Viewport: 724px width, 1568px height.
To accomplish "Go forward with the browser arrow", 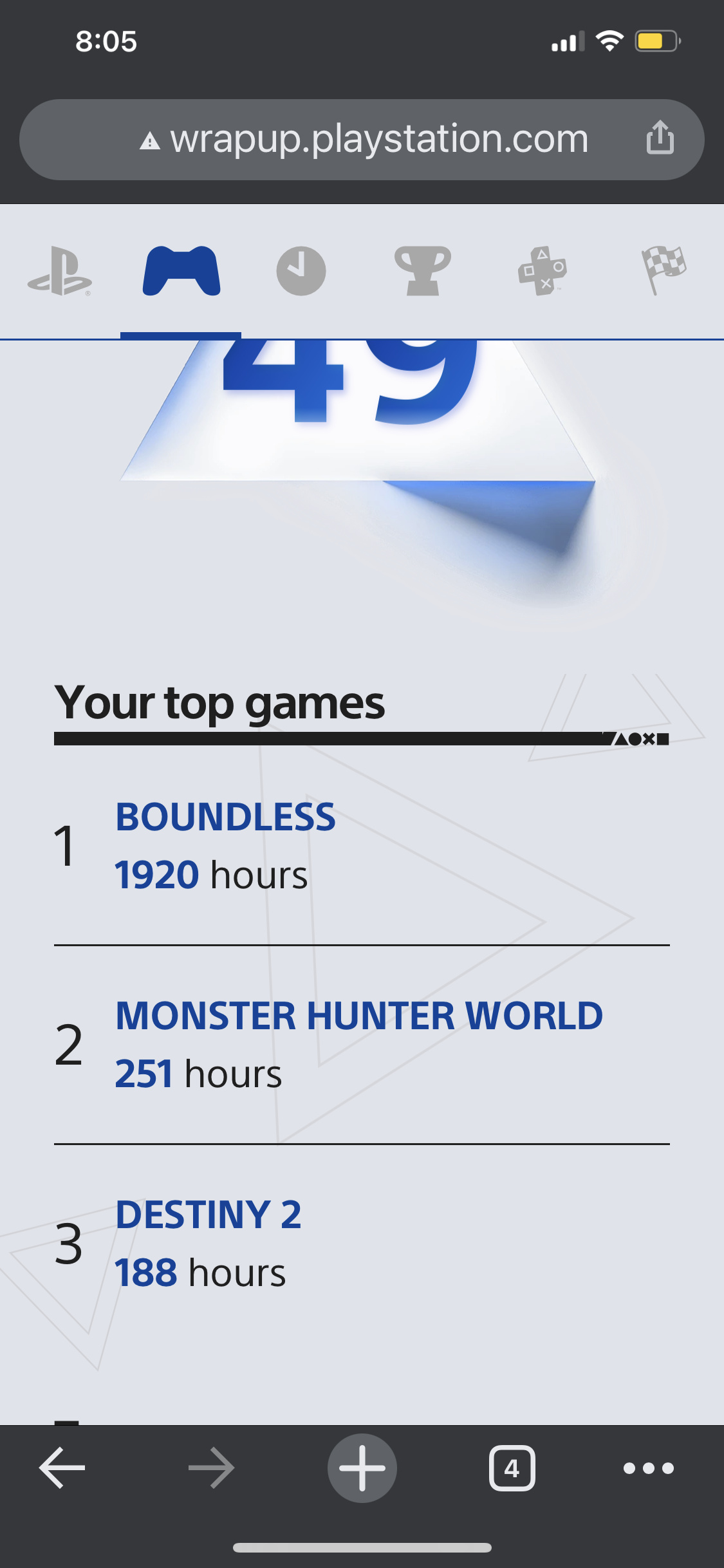I will click(212, 1468).
